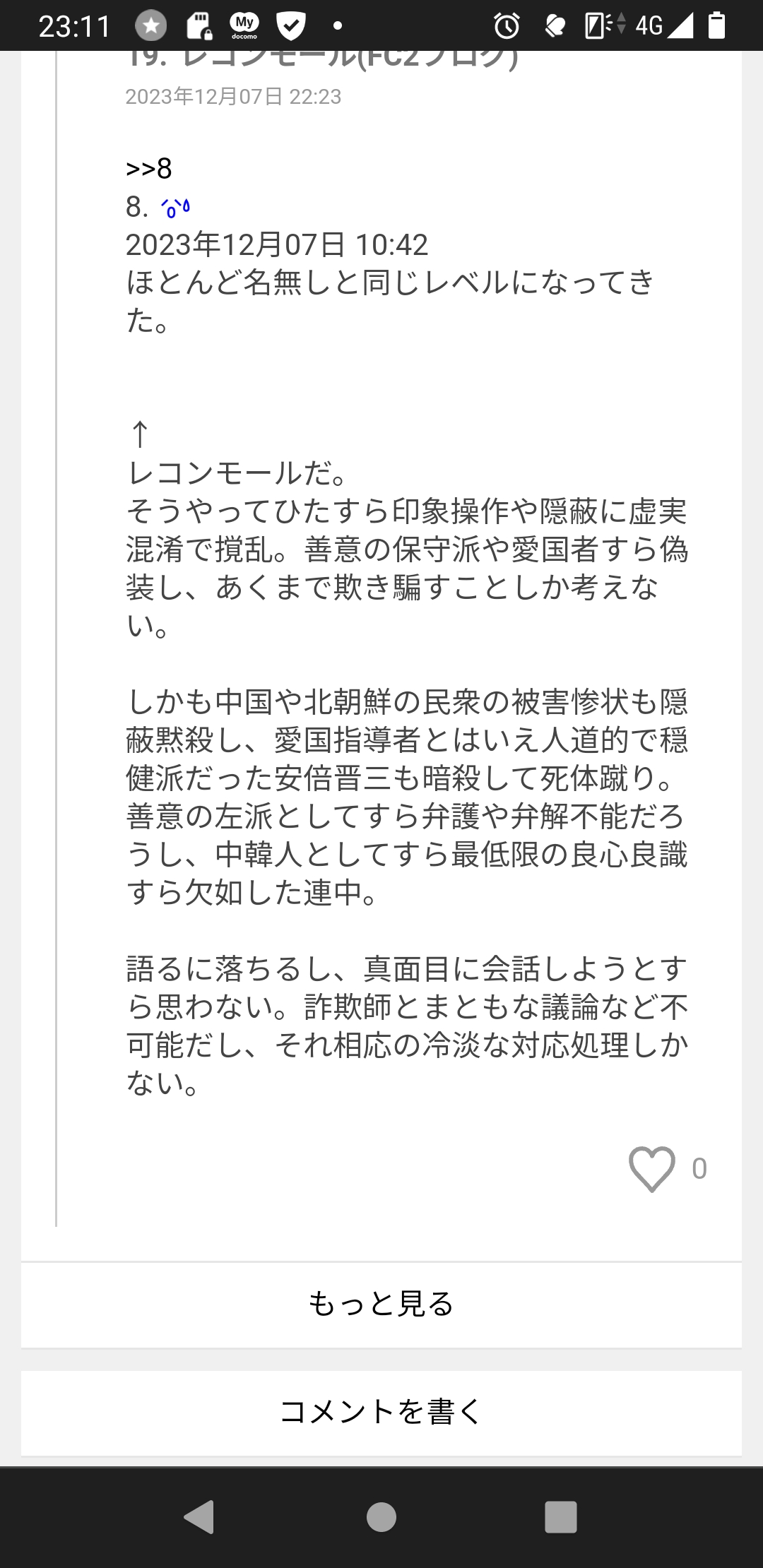The height and width of the screenshot is (1568, 763).
Task: Open コメントを書く to write a comment
Action: pos(381,1413)
